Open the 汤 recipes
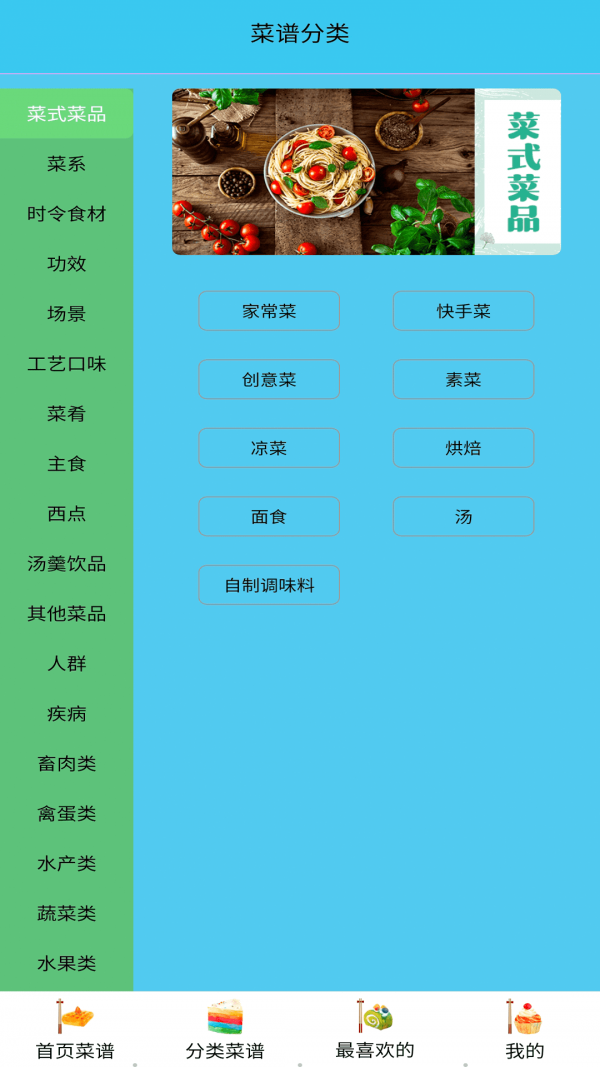 pos(463,517)
